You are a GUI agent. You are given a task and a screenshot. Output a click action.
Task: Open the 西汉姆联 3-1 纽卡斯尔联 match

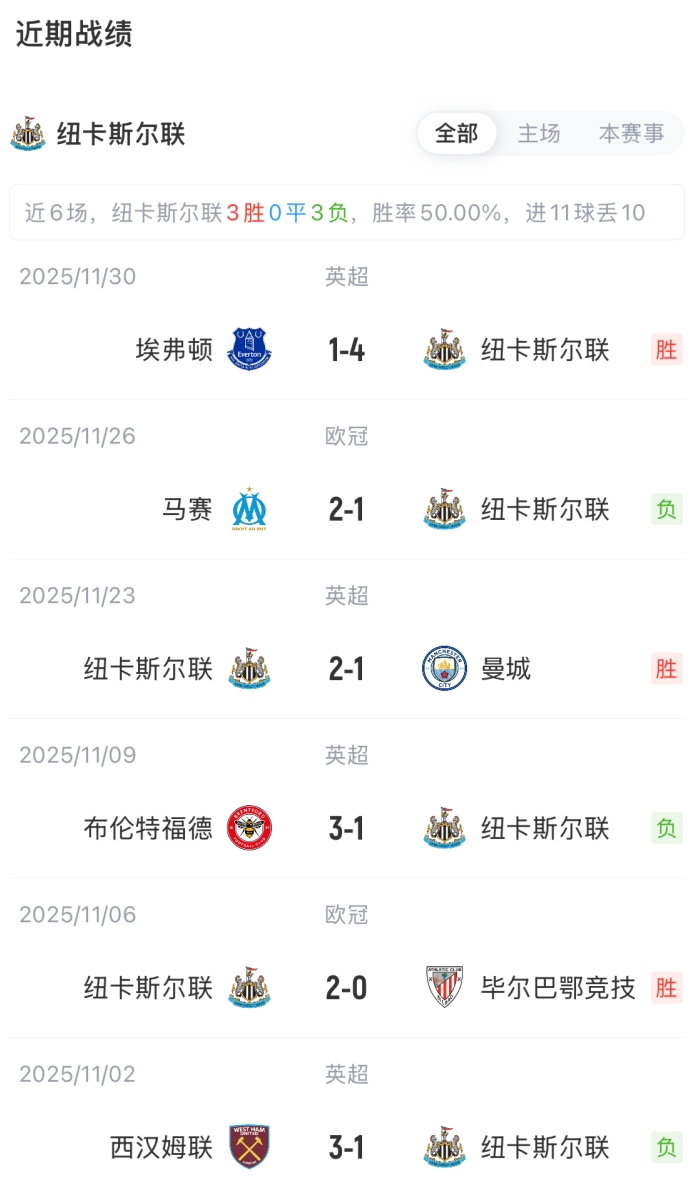(346, 1148)
